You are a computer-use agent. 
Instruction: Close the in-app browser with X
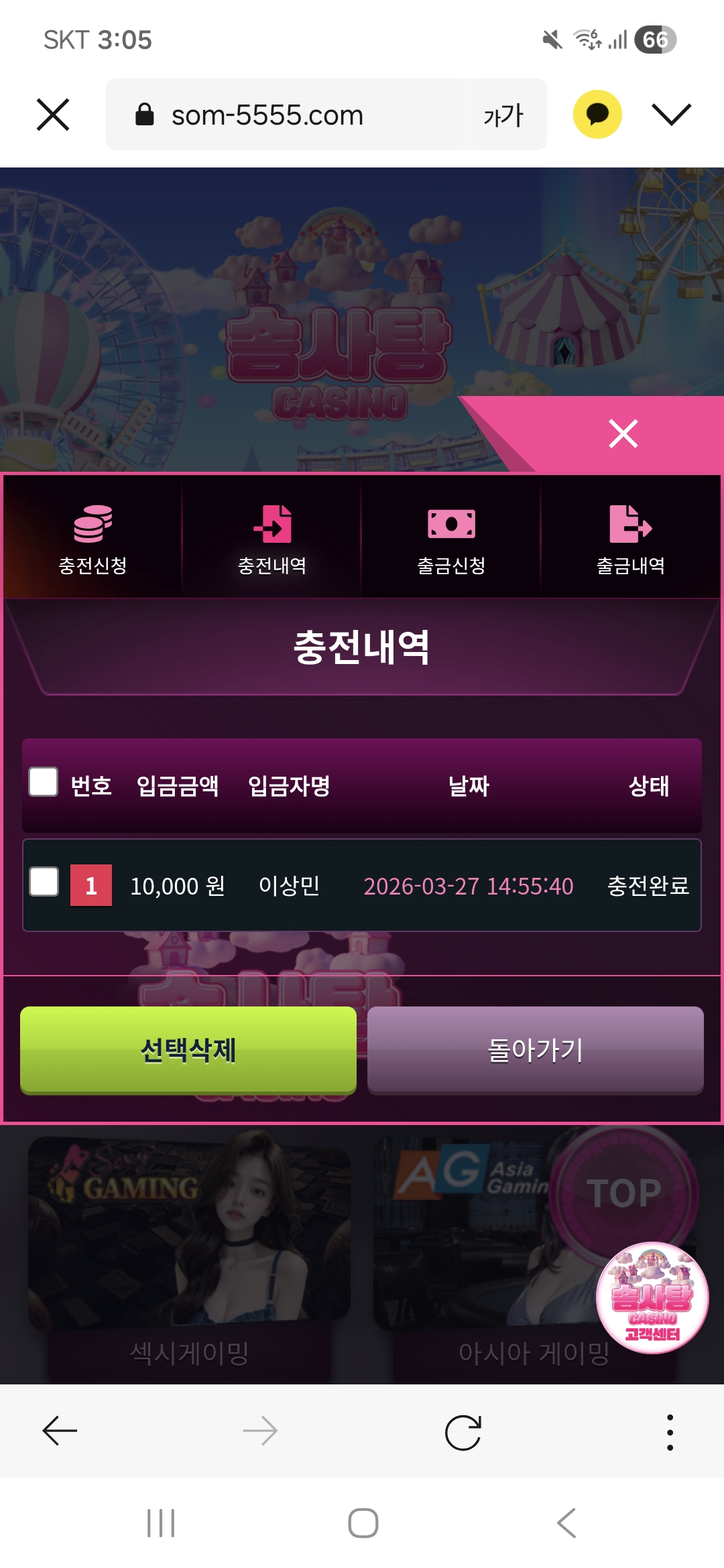coord(53,115)
